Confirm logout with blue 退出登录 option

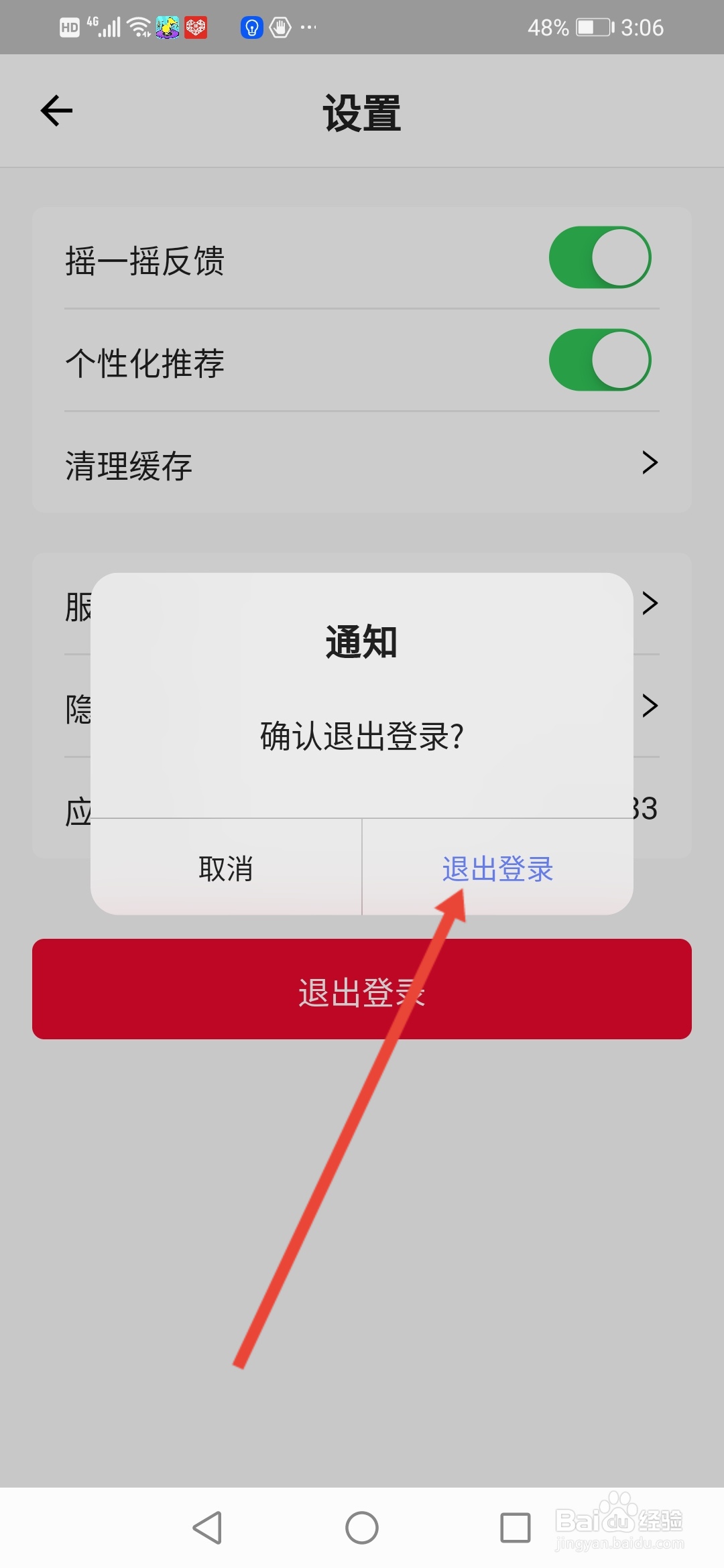pyautogui.click(x=499, y=868)
